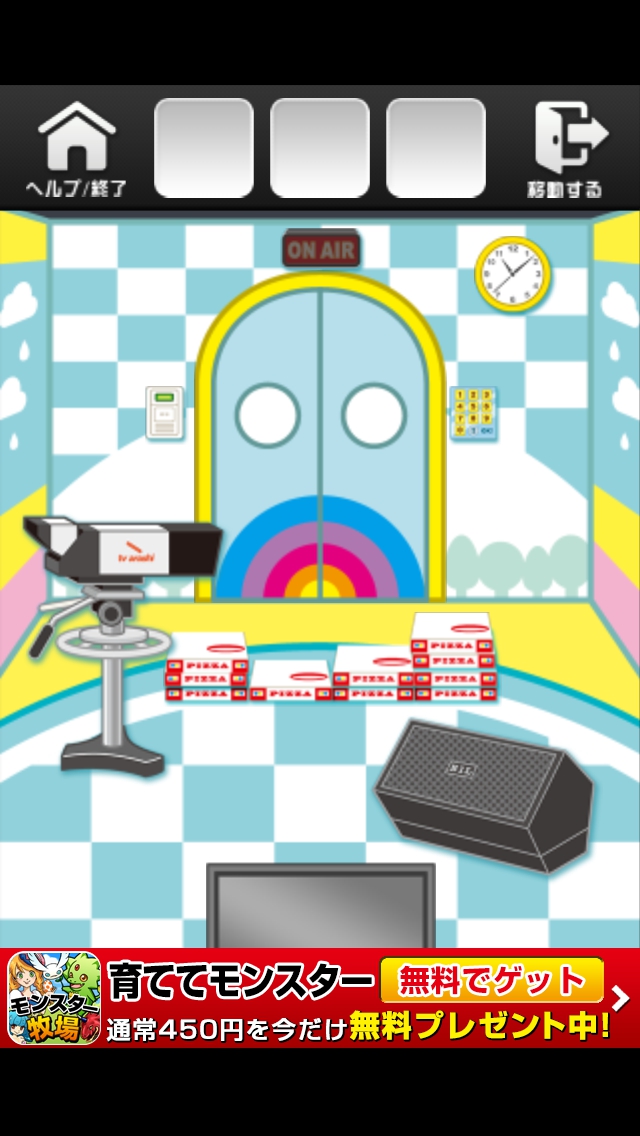Select the first inventory slot

[x=204, y=148]
